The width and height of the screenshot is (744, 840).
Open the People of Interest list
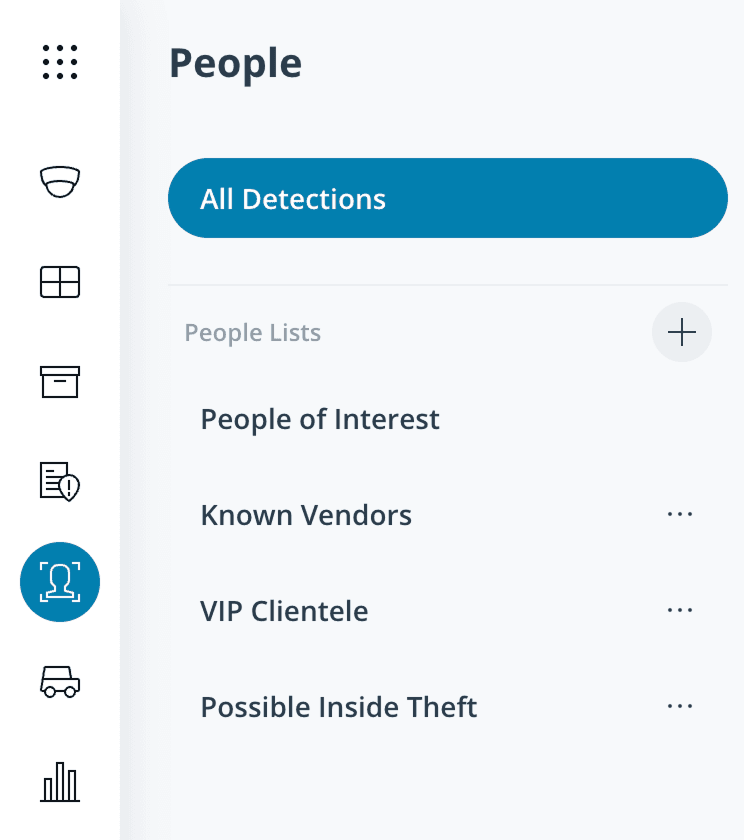[x=320, y=419]
